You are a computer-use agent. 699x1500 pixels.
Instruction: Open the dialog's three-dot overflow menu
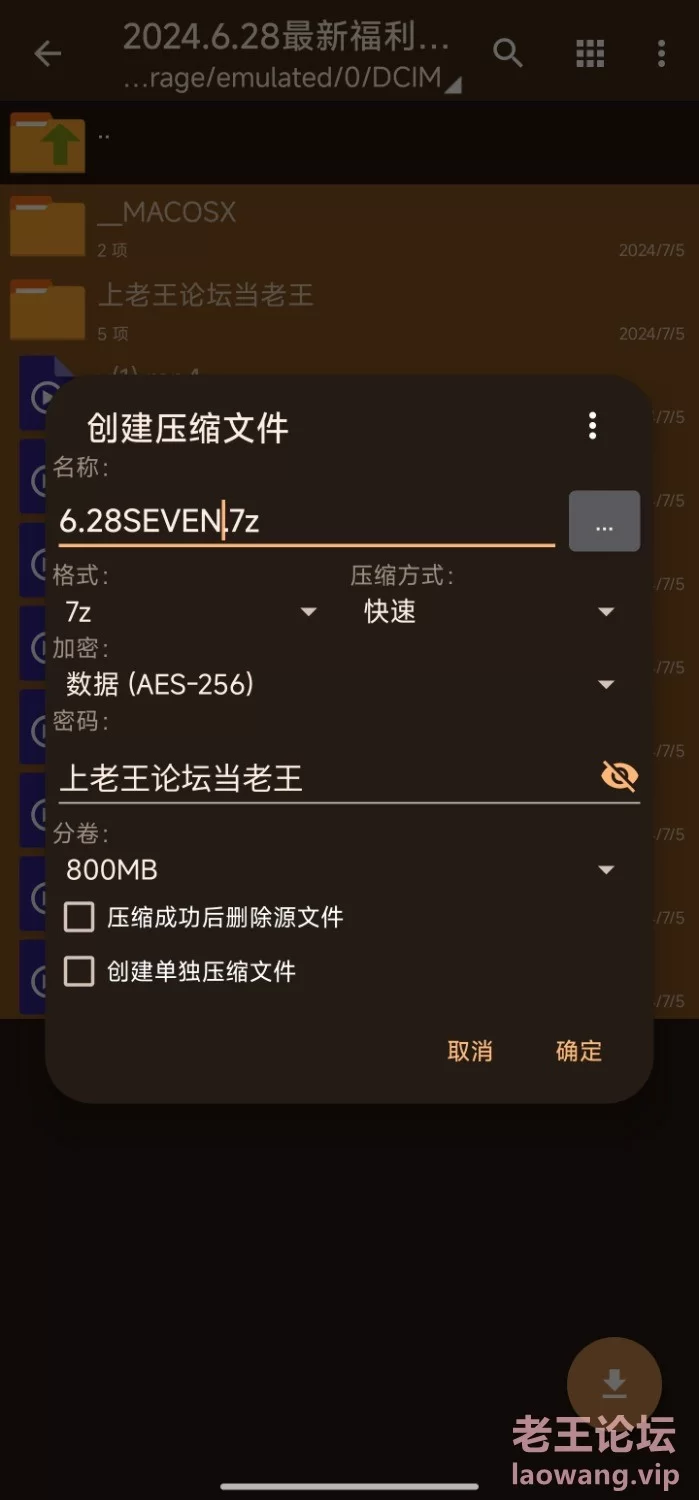[x=592, y=426]
